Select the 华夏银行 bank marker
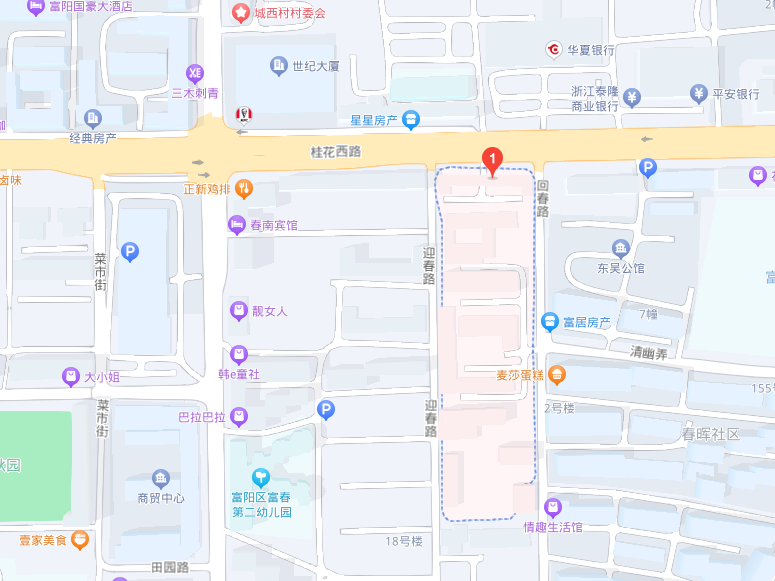This screenshot has width=775, height=581. point(553,49)
